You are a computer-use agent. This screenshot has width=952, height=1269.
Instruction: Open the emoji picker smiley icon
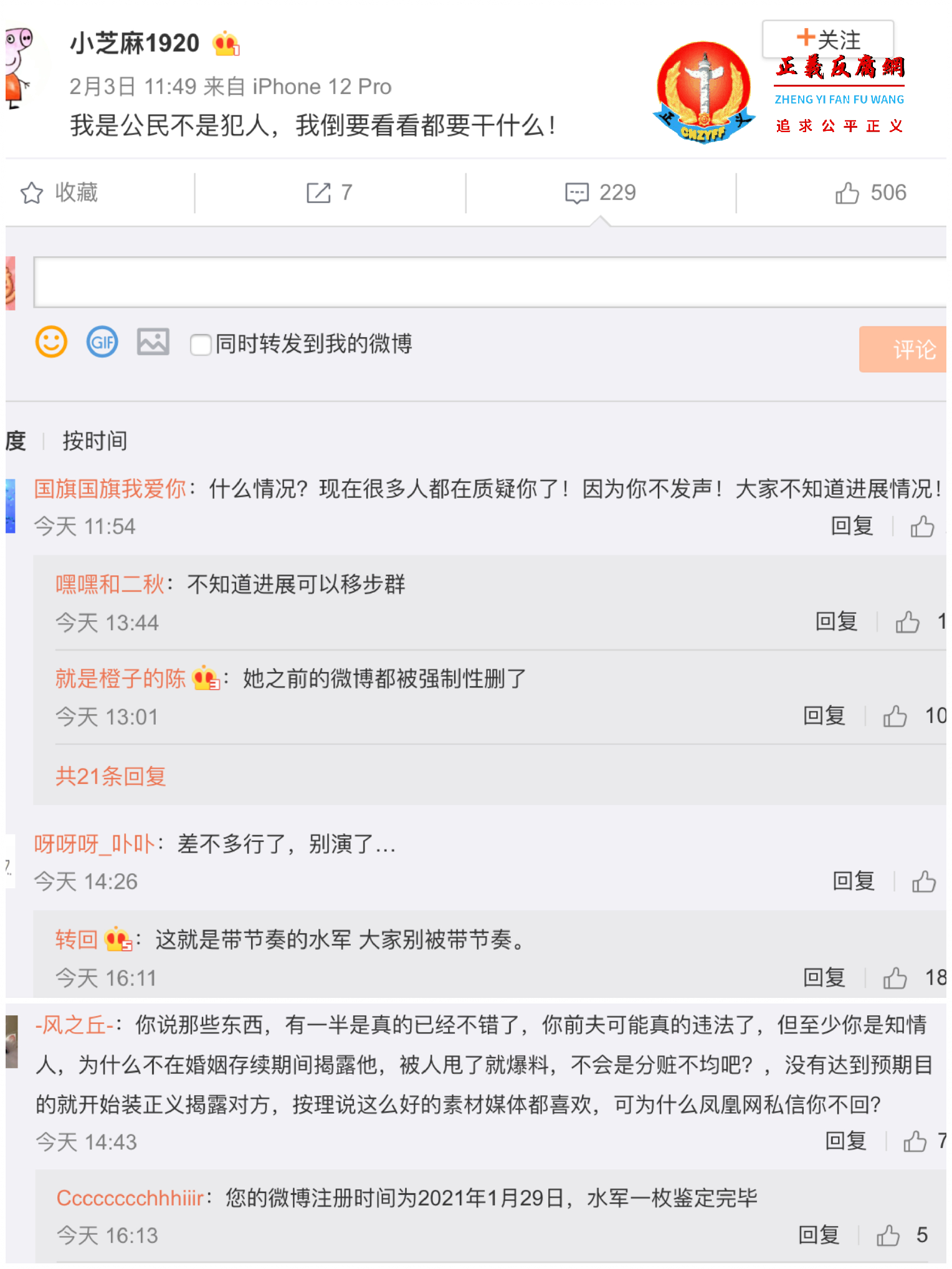pyautogui.click(x=52, y=342)
